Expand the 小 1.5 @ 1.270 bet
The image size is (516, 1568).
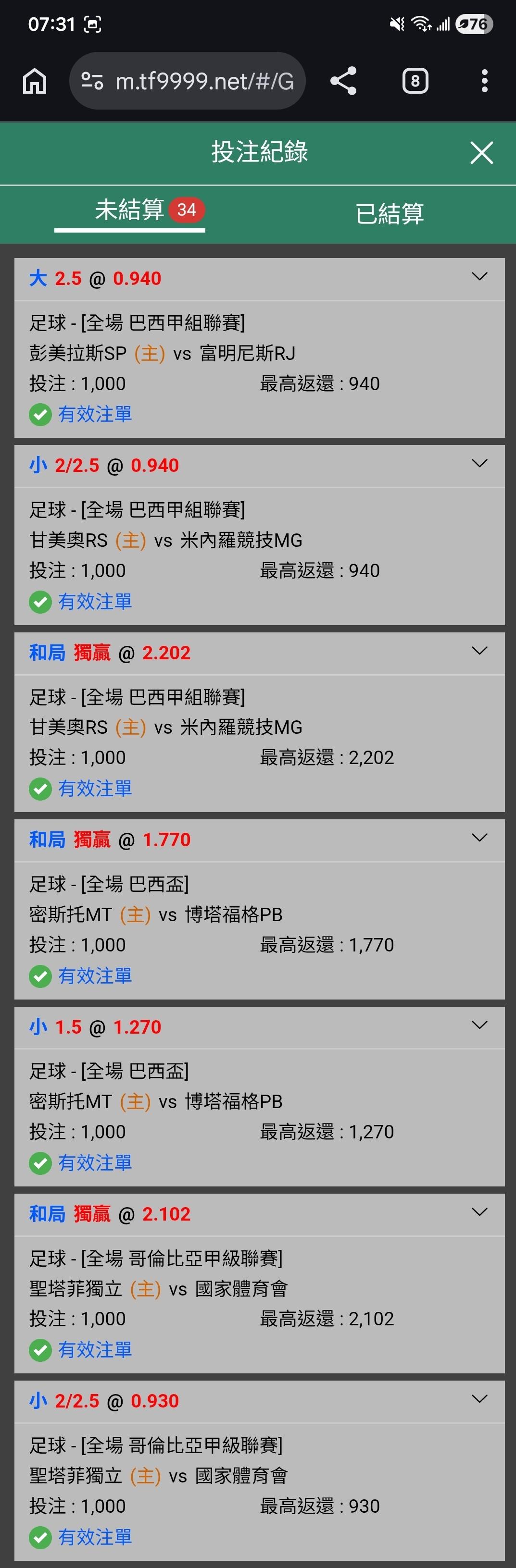click(x=479, y=1025)
